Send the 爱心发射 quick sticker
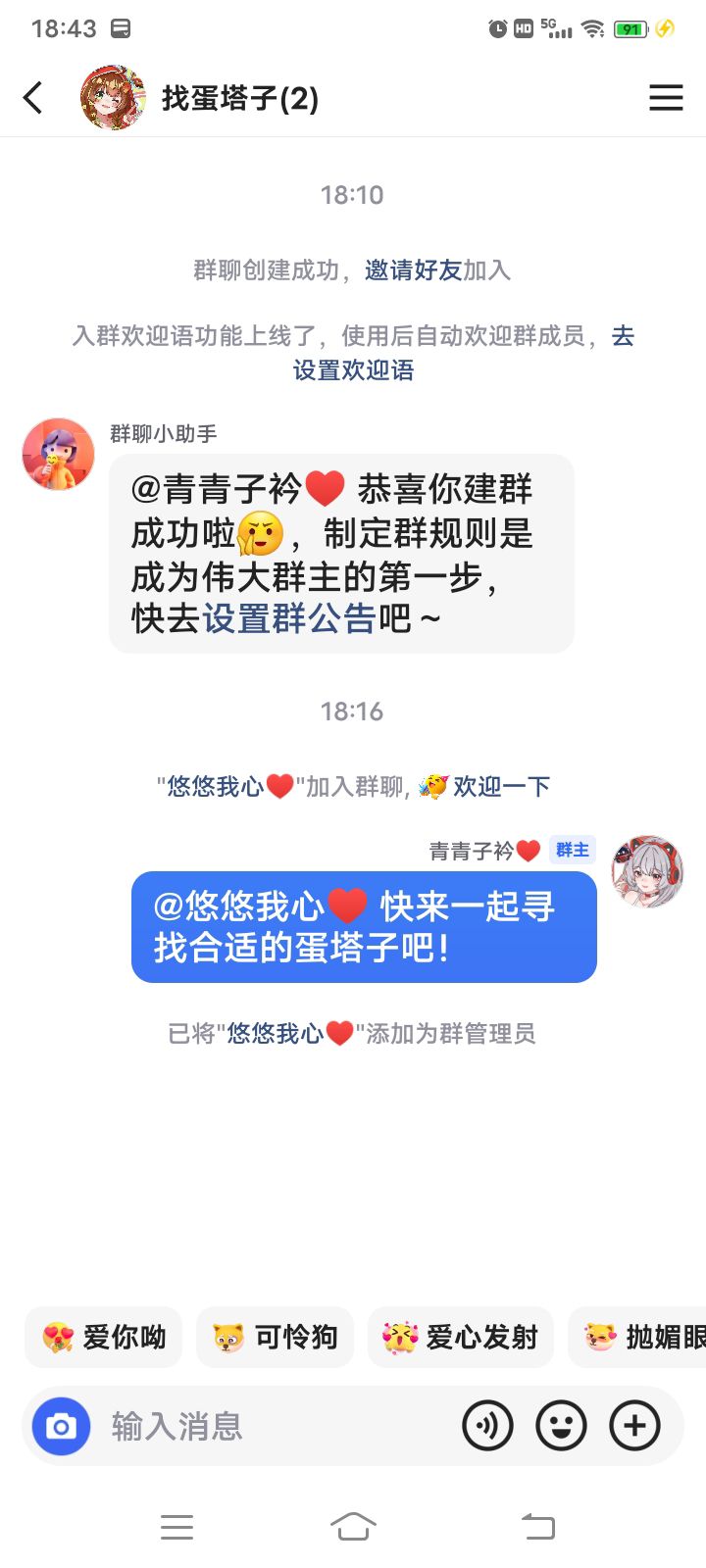The width and height of the screenshot is (706, 1568). [x=461, y=1337]
